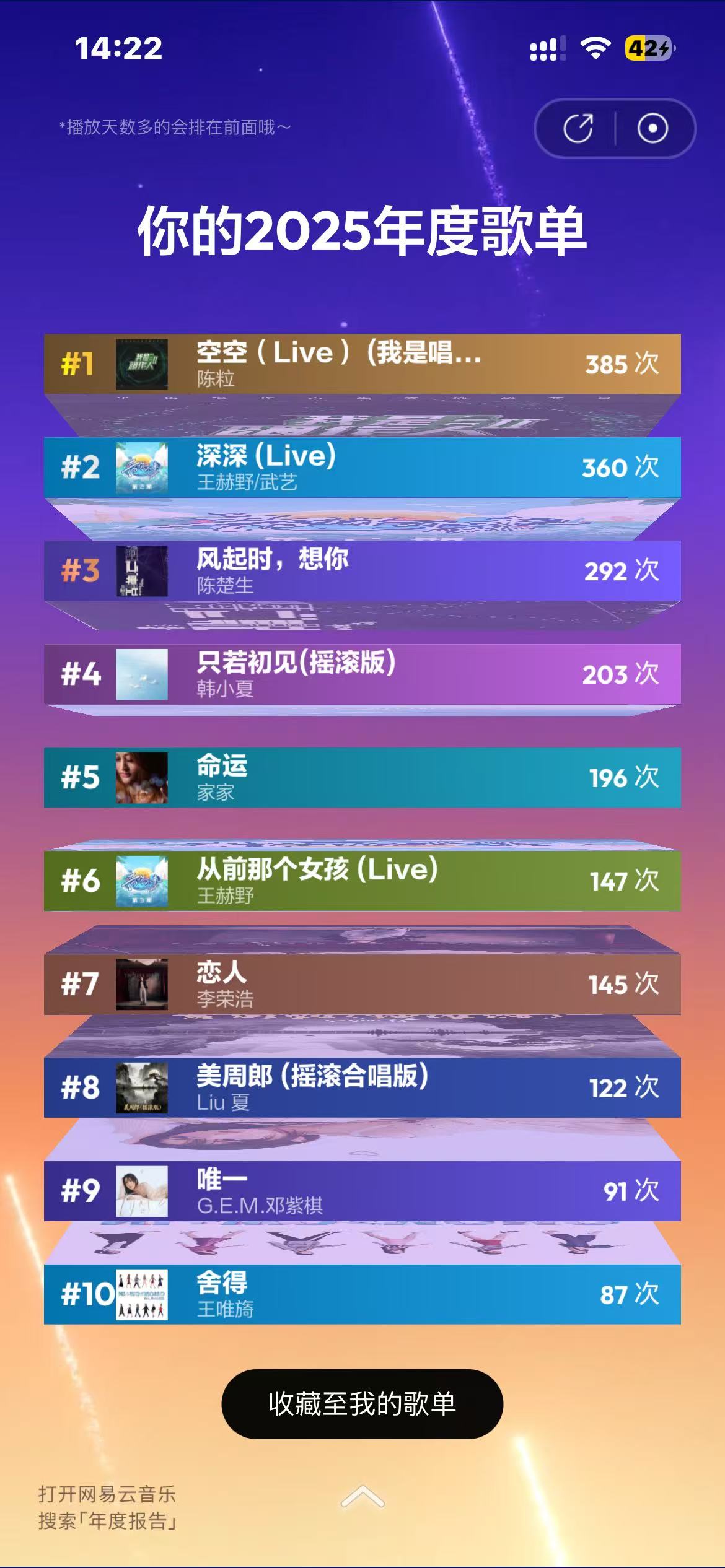This screenshot has width=725, height=1568.
Task: Tap the circle close icon in the capsule
Action: coord(652,128)
